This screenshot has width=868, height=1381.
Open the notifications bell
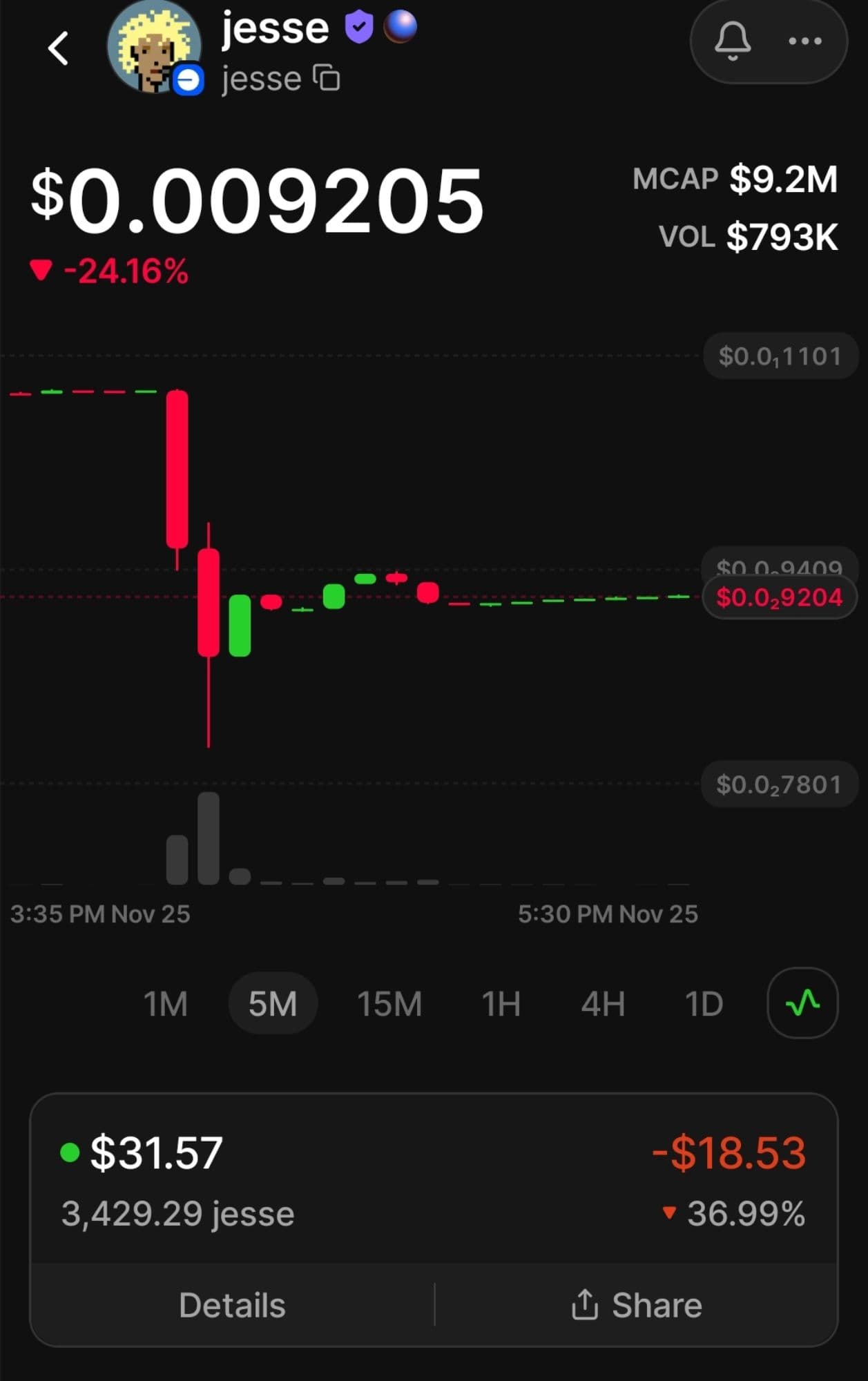click(x=732, y=41)
